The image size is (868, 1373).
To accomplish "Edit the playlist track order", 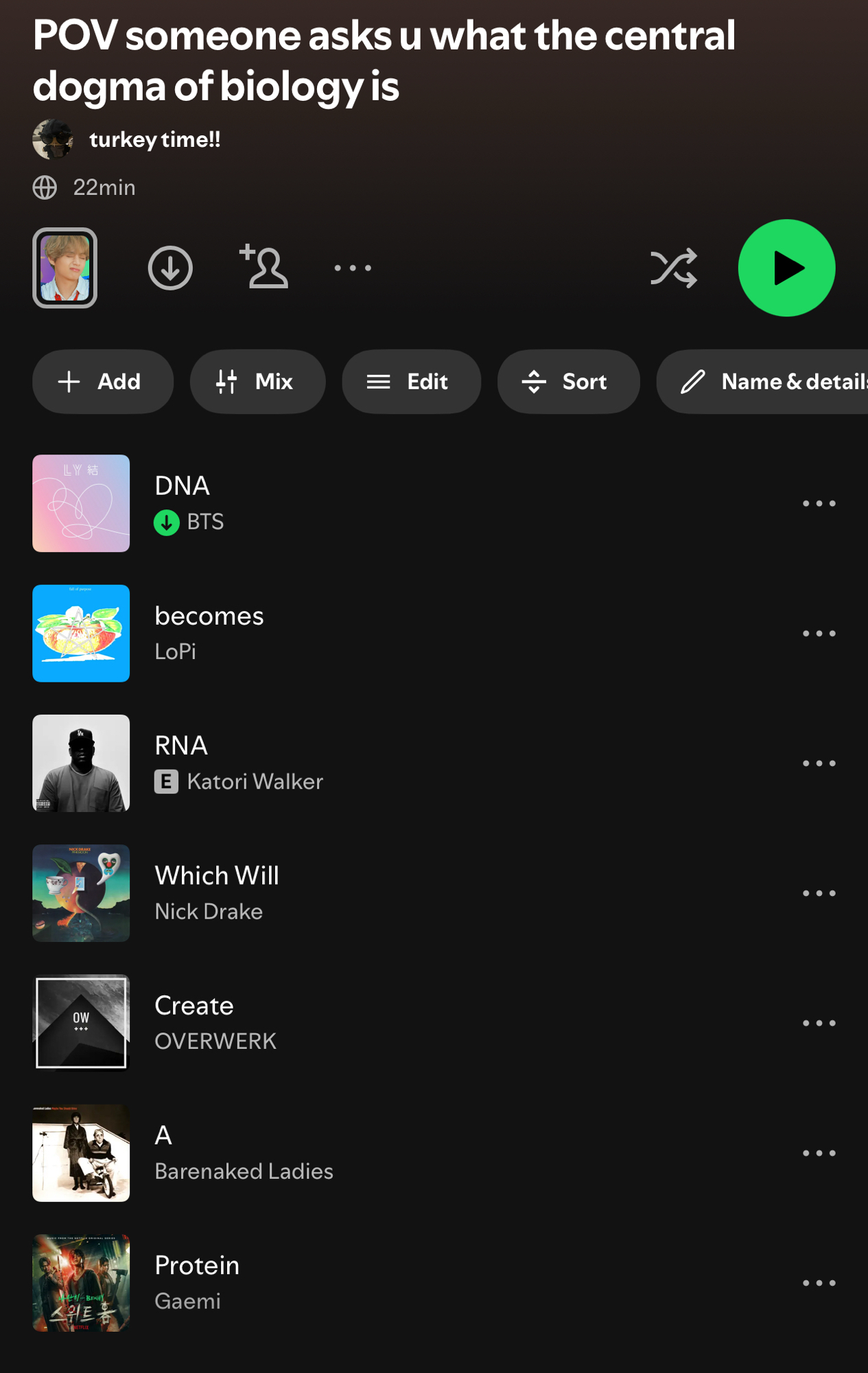I will (411, 382).
